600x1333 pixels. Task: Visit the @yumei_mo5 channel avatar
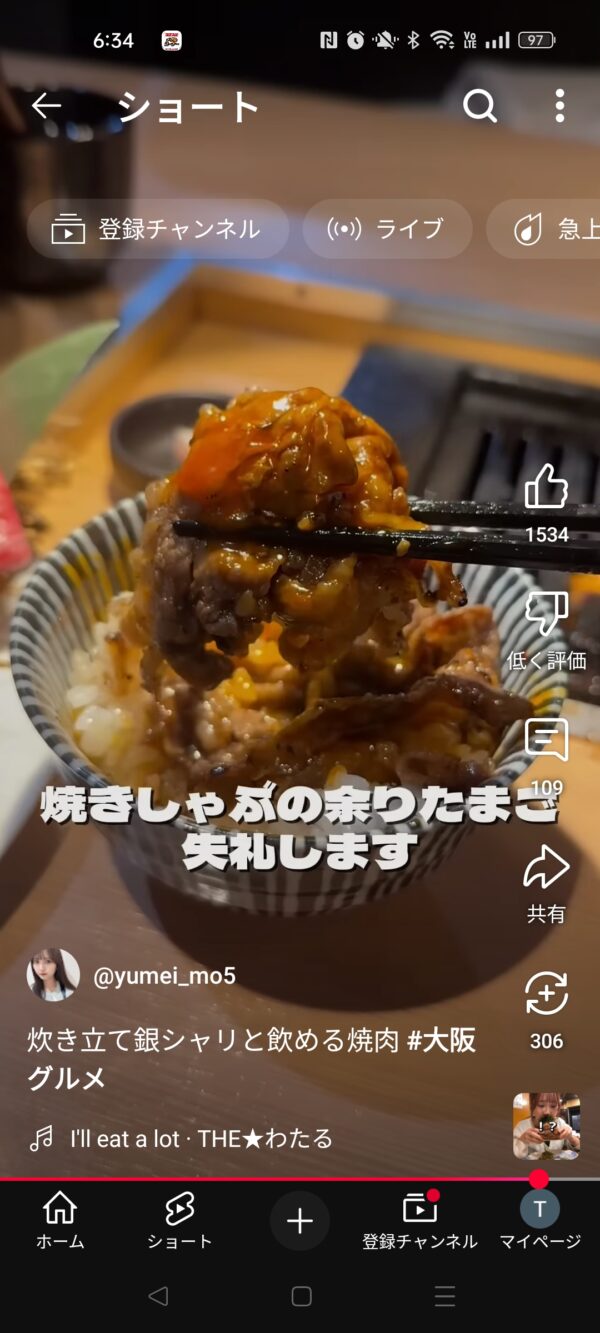point(53,975)
